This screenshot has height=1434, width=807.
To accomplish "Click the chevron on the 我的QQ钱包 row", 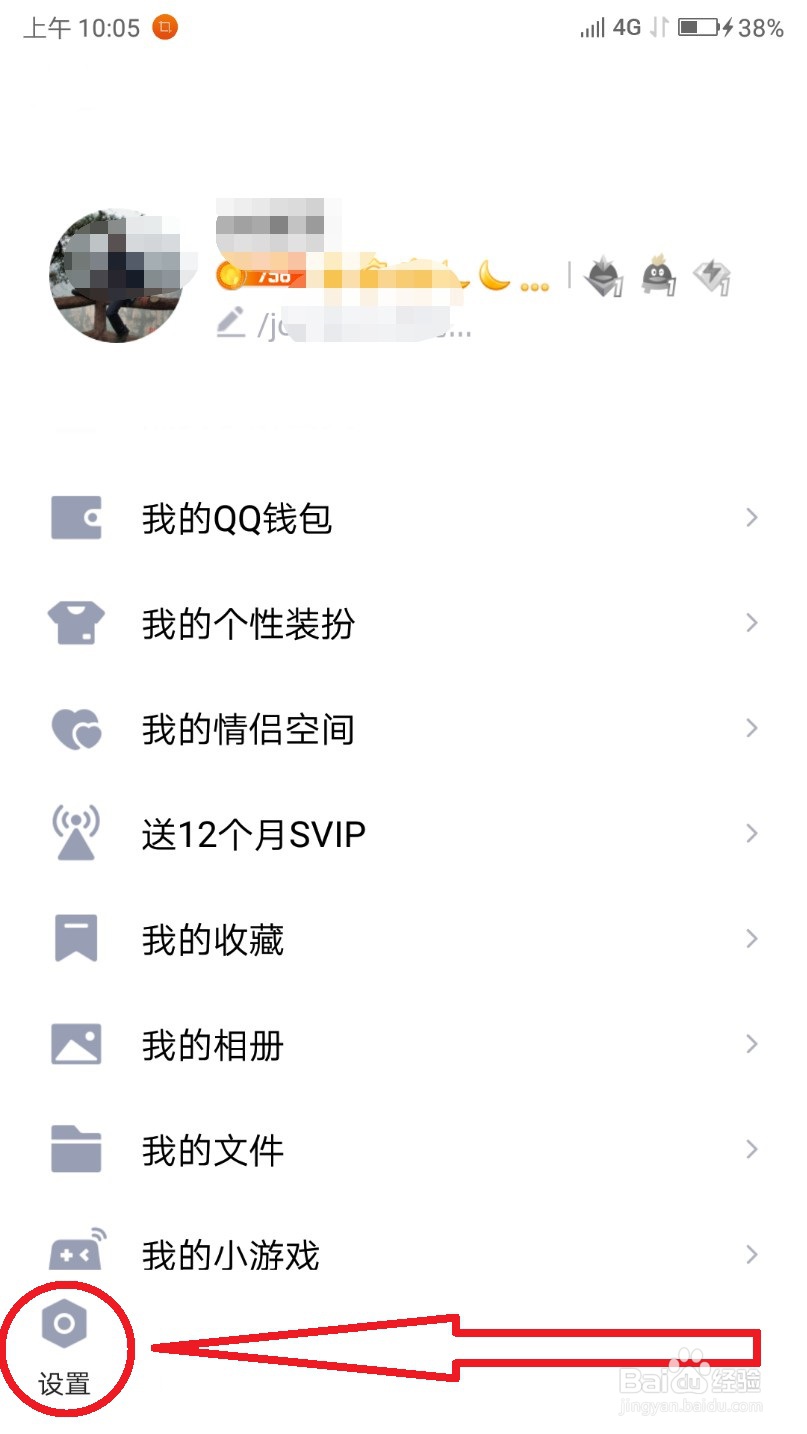I will coord(752,517).
